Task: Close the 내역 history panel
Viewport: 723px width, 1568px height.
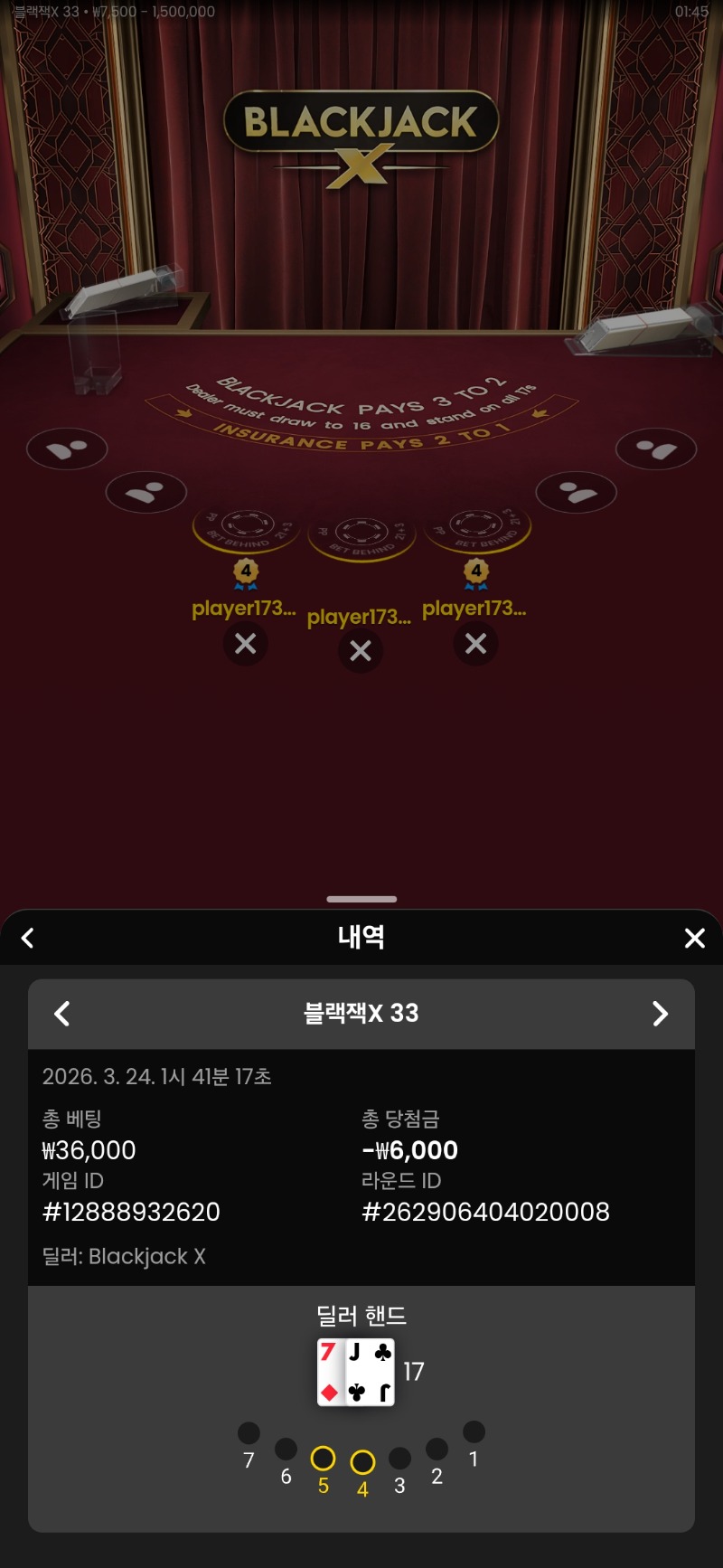Action: [694, 938]
